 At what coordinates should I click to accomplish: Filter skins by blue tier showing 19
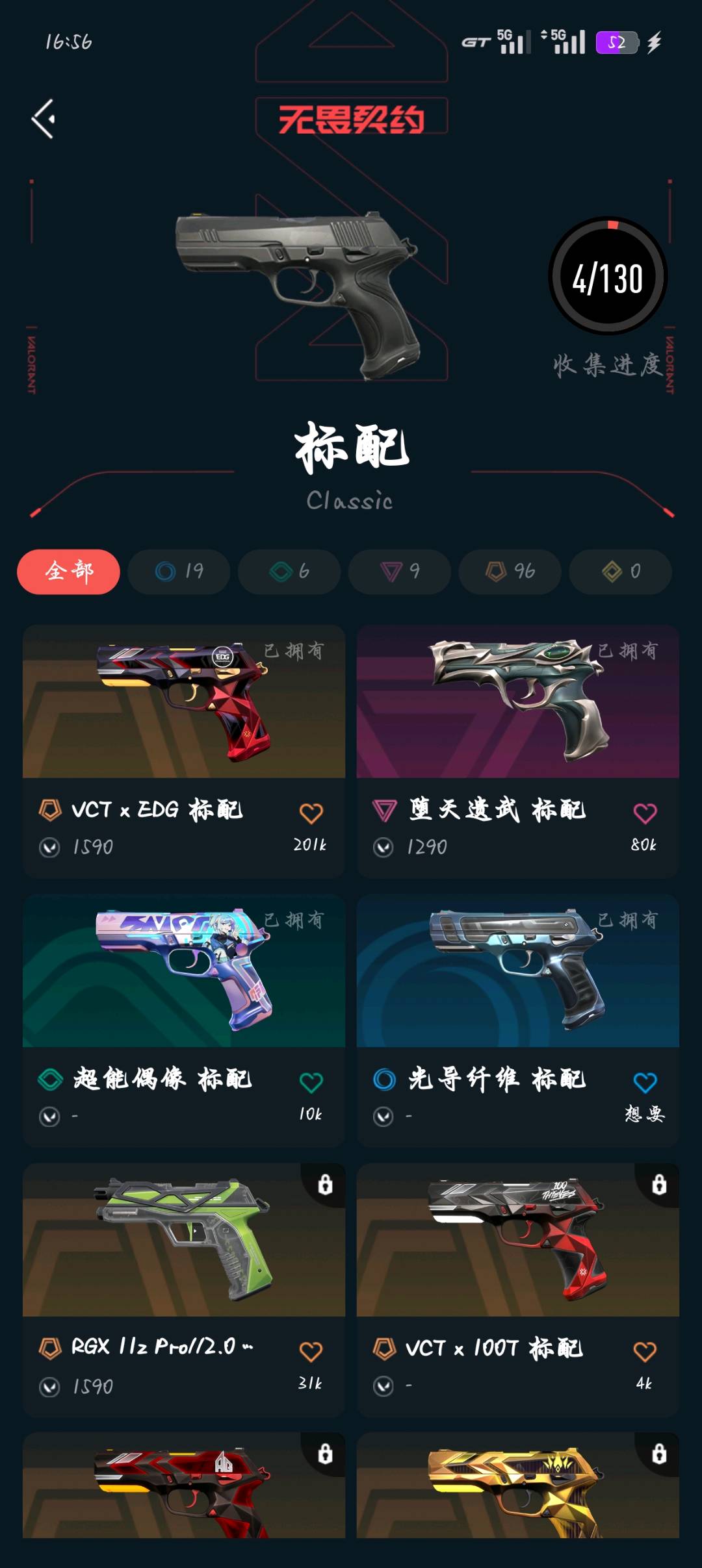(179, 572)
